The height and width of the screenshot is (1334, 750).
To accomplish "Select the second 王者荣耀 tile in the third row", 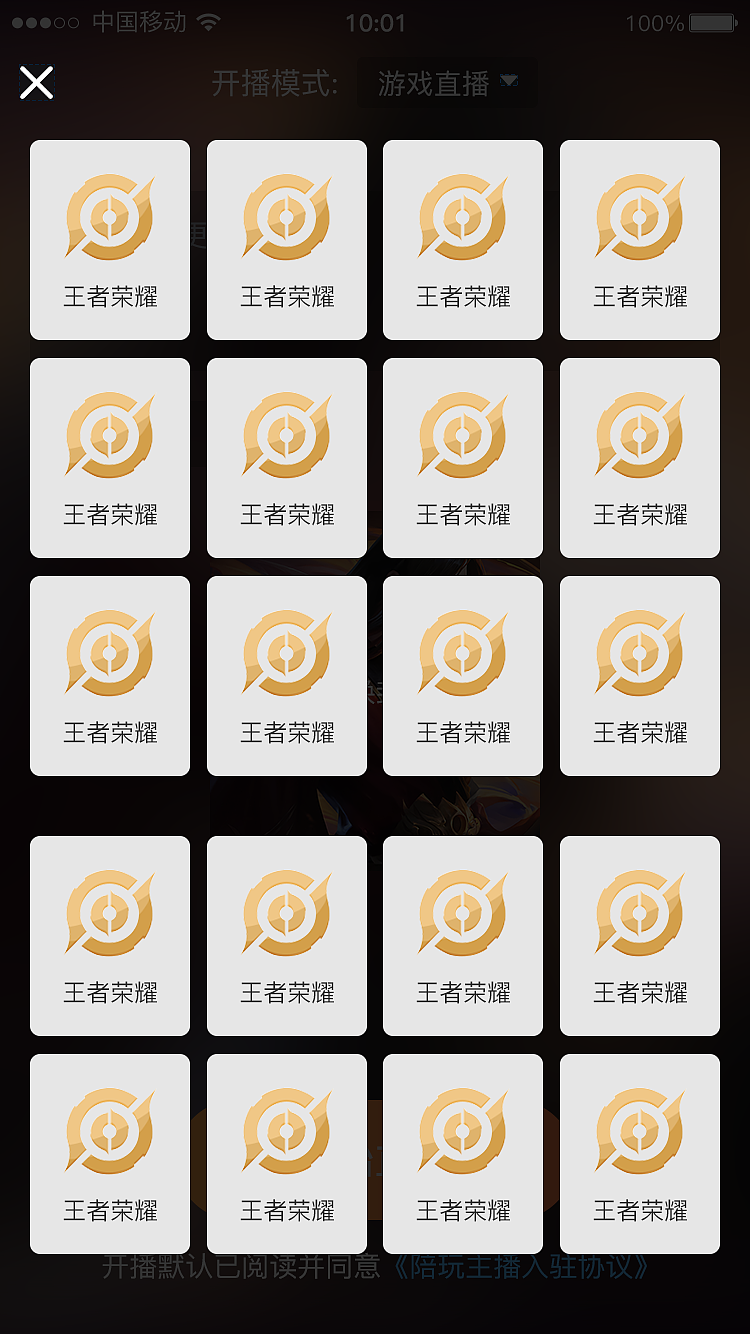I will pos(286,675).
